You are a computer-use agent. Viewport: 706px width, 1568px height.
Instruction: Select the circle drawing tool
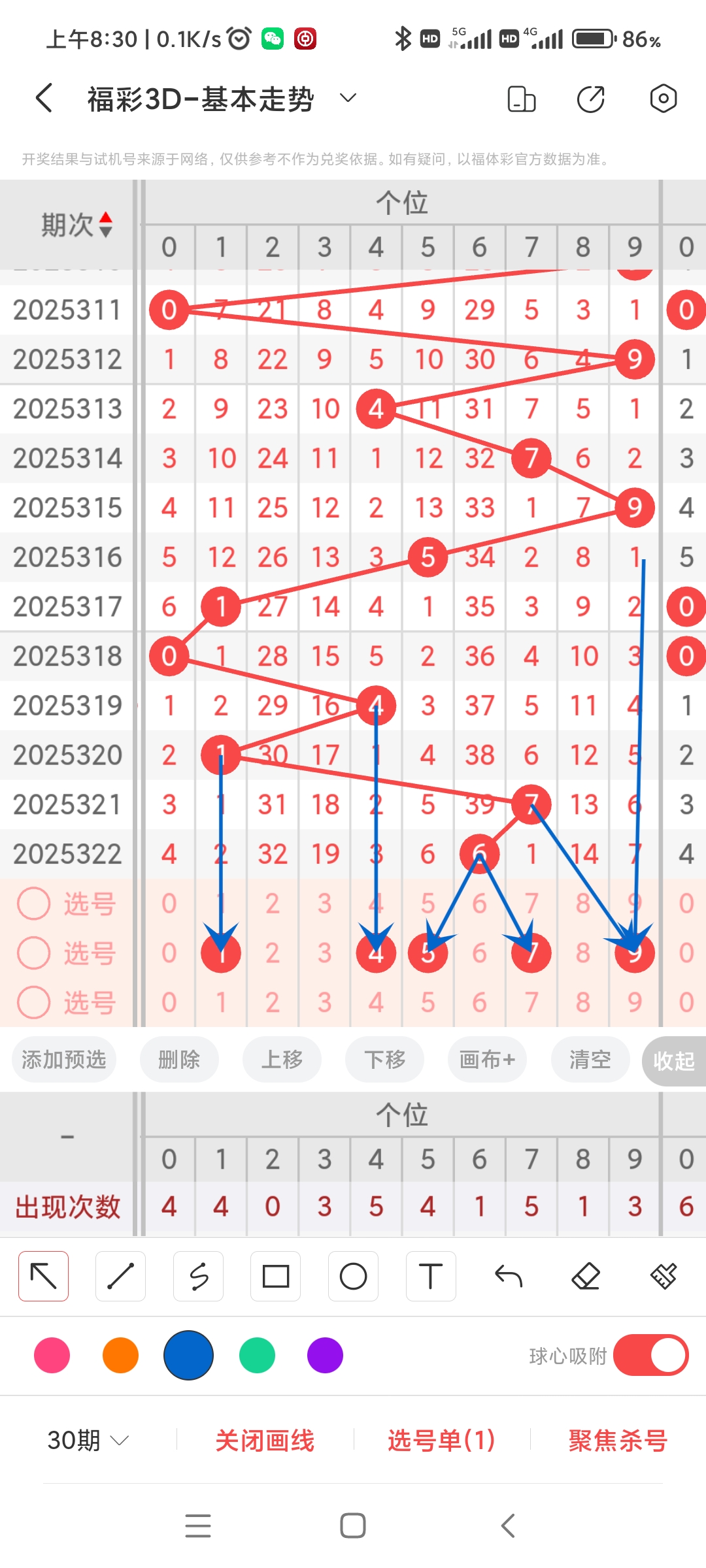coord(353,1275)
